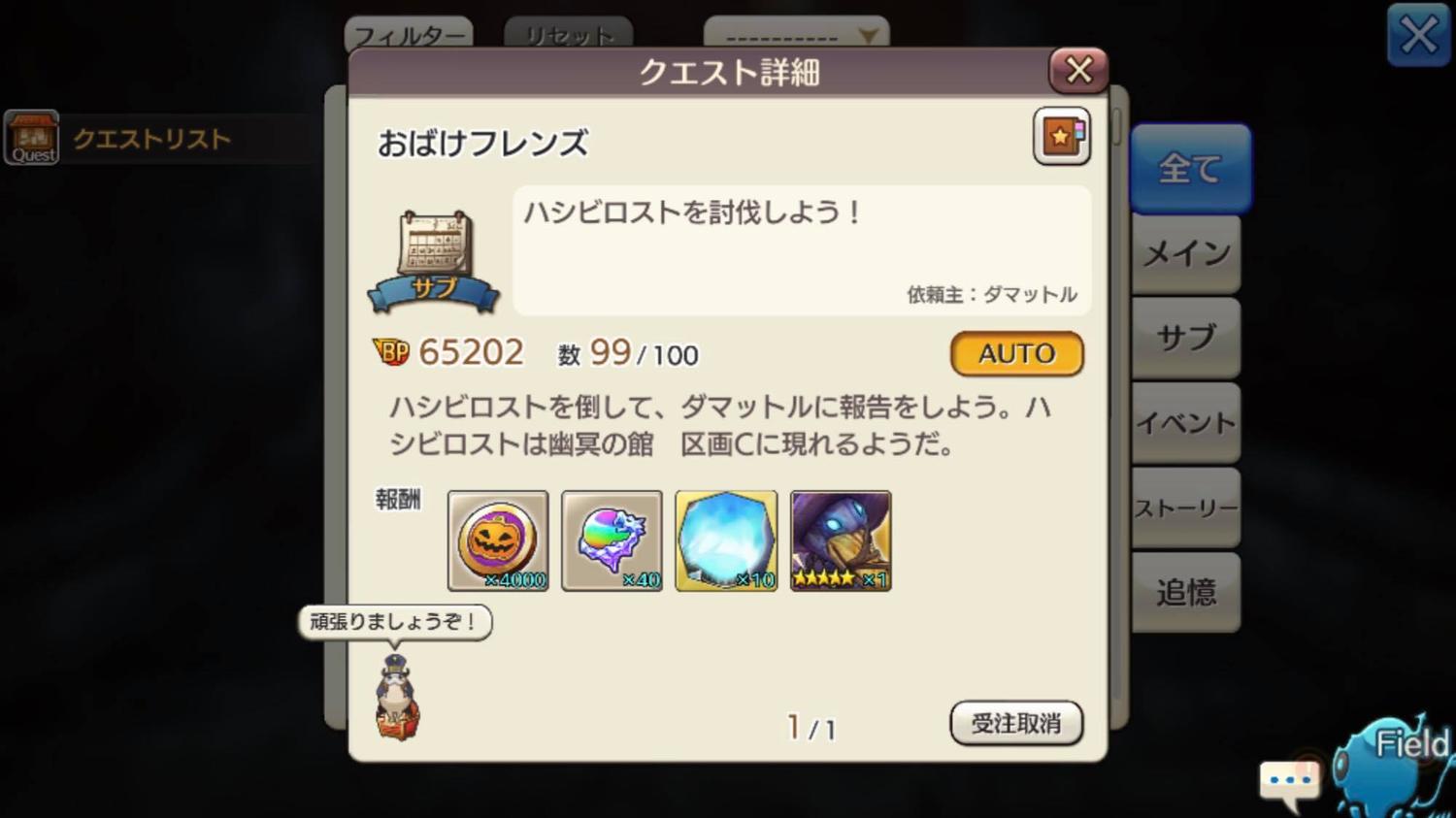View the blue crystal ×10 reward
The width and height of the screenshot is (1456, 818).
[726, 541]
